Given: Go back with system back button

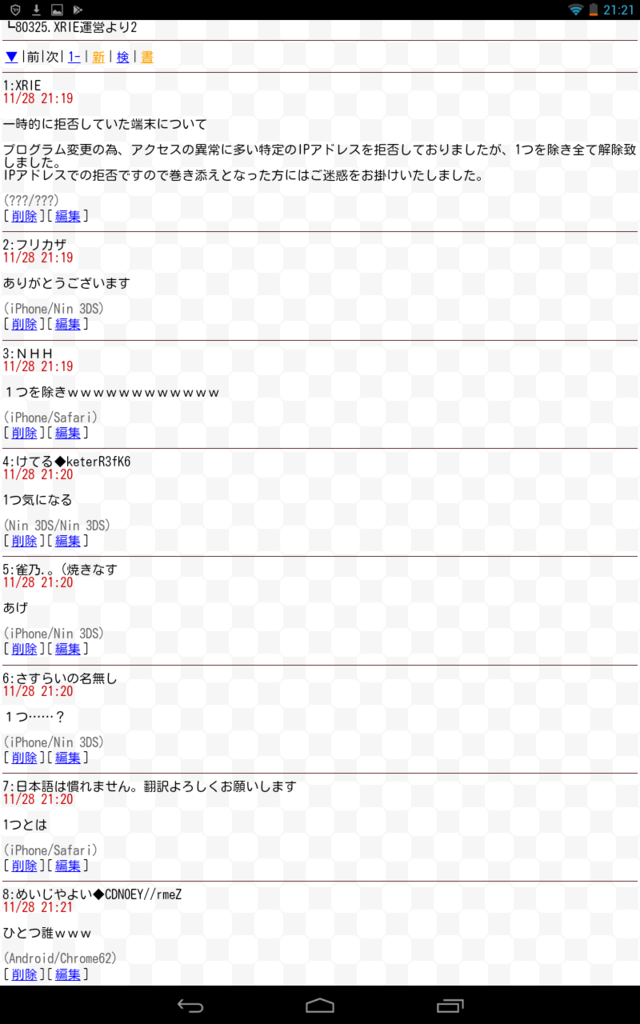Looking at the screenshot, I should coord(190,1006).
